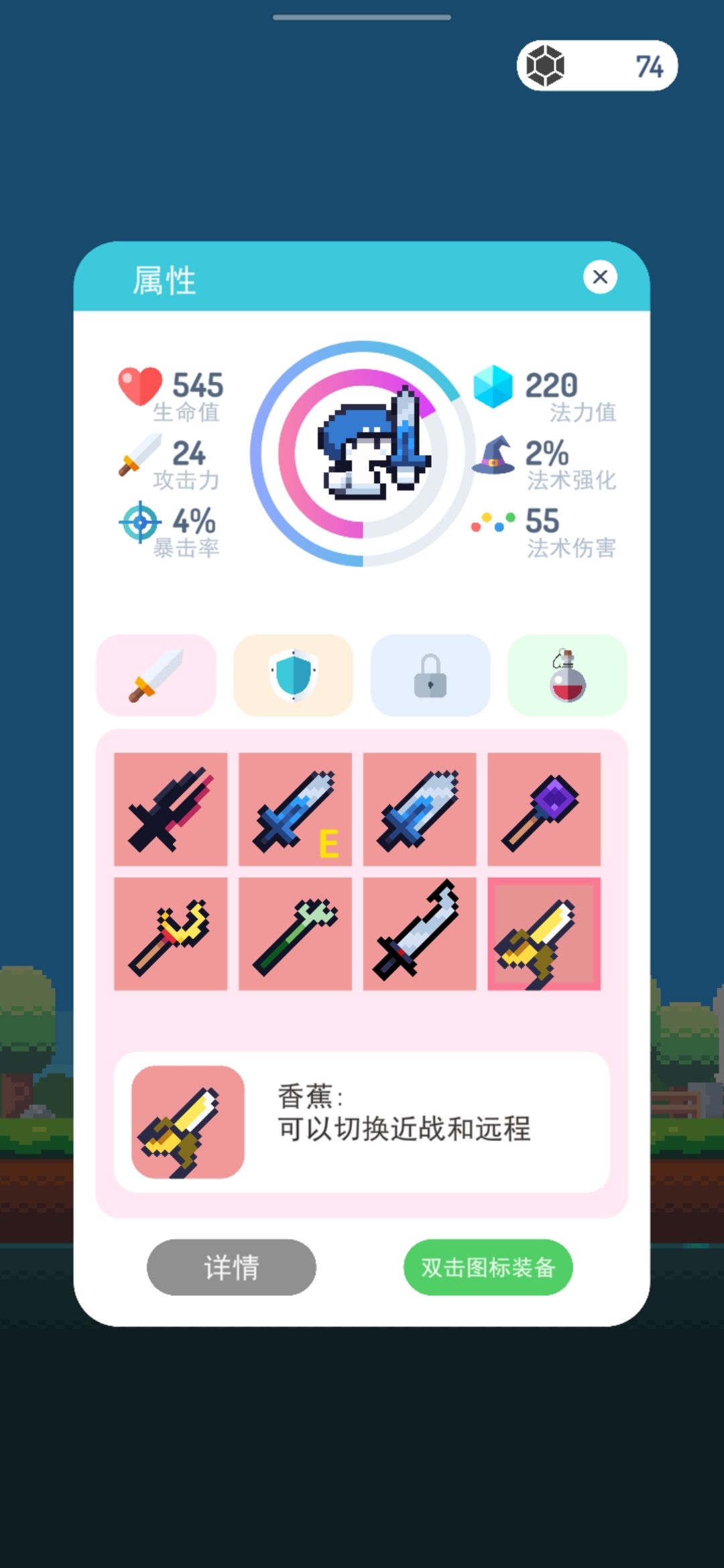Switch to the shield armor tab
The image size is (724, 1568).
pos(293,675)
